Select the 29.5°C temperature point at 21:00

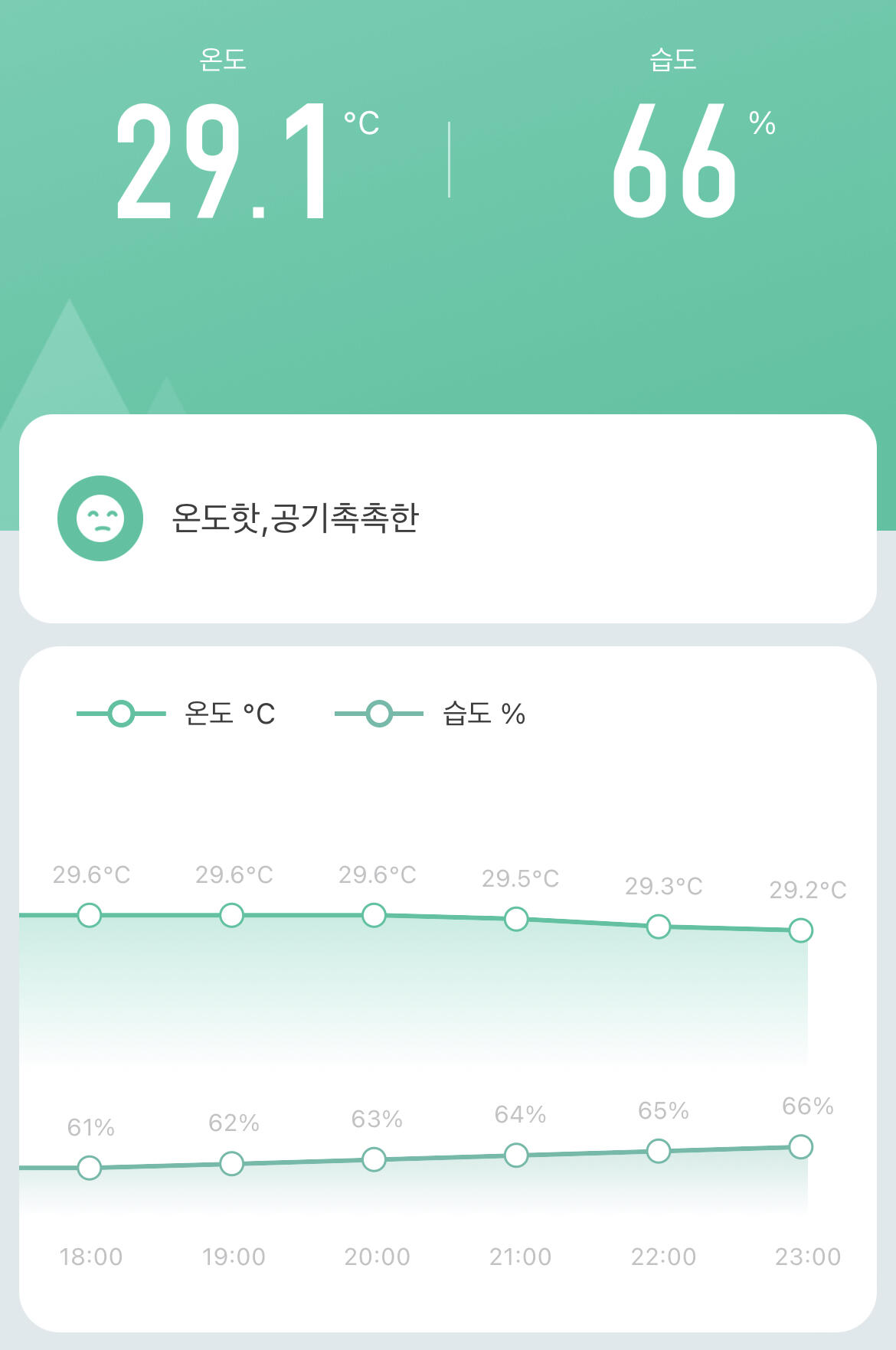click(516, 919)
